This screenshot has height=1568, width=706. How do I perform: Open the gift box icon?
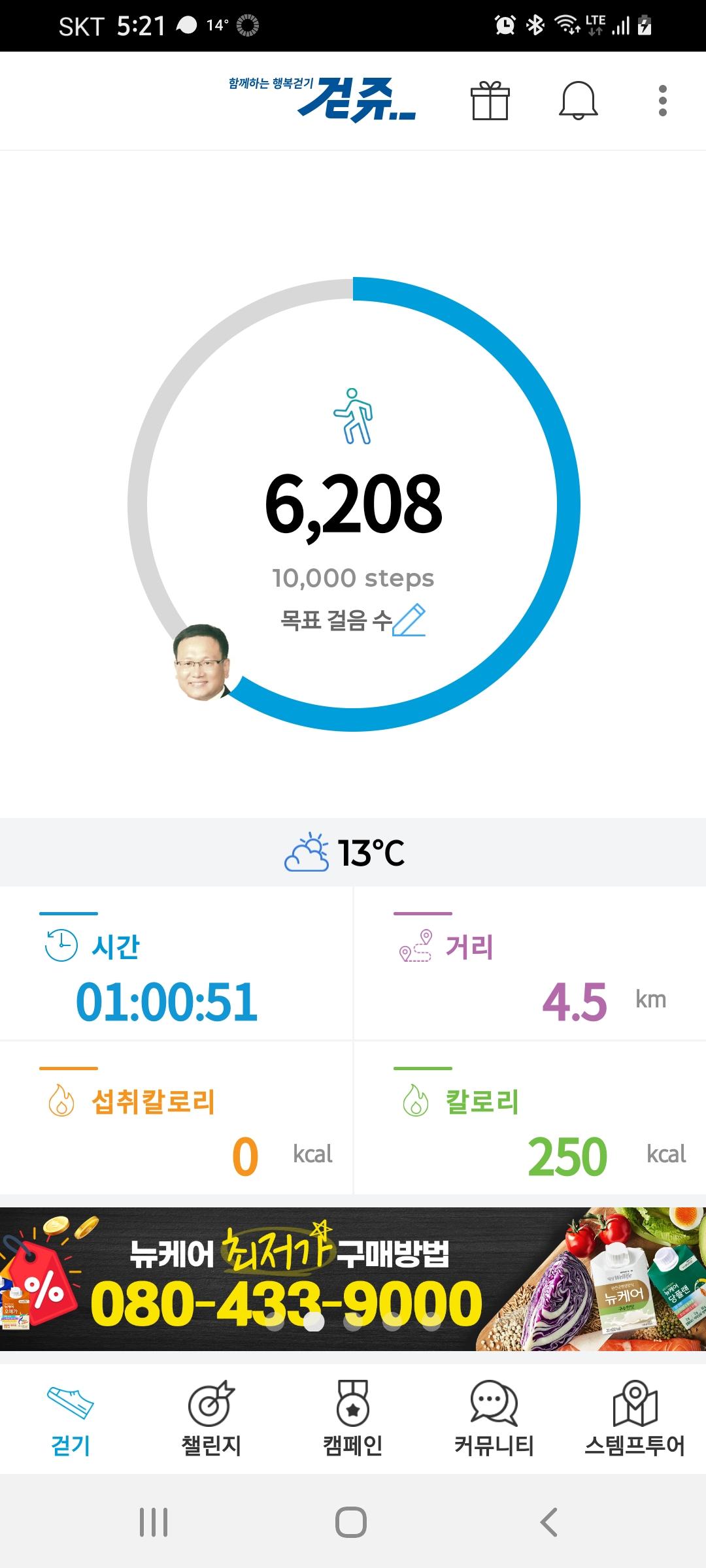pos(490,101)
